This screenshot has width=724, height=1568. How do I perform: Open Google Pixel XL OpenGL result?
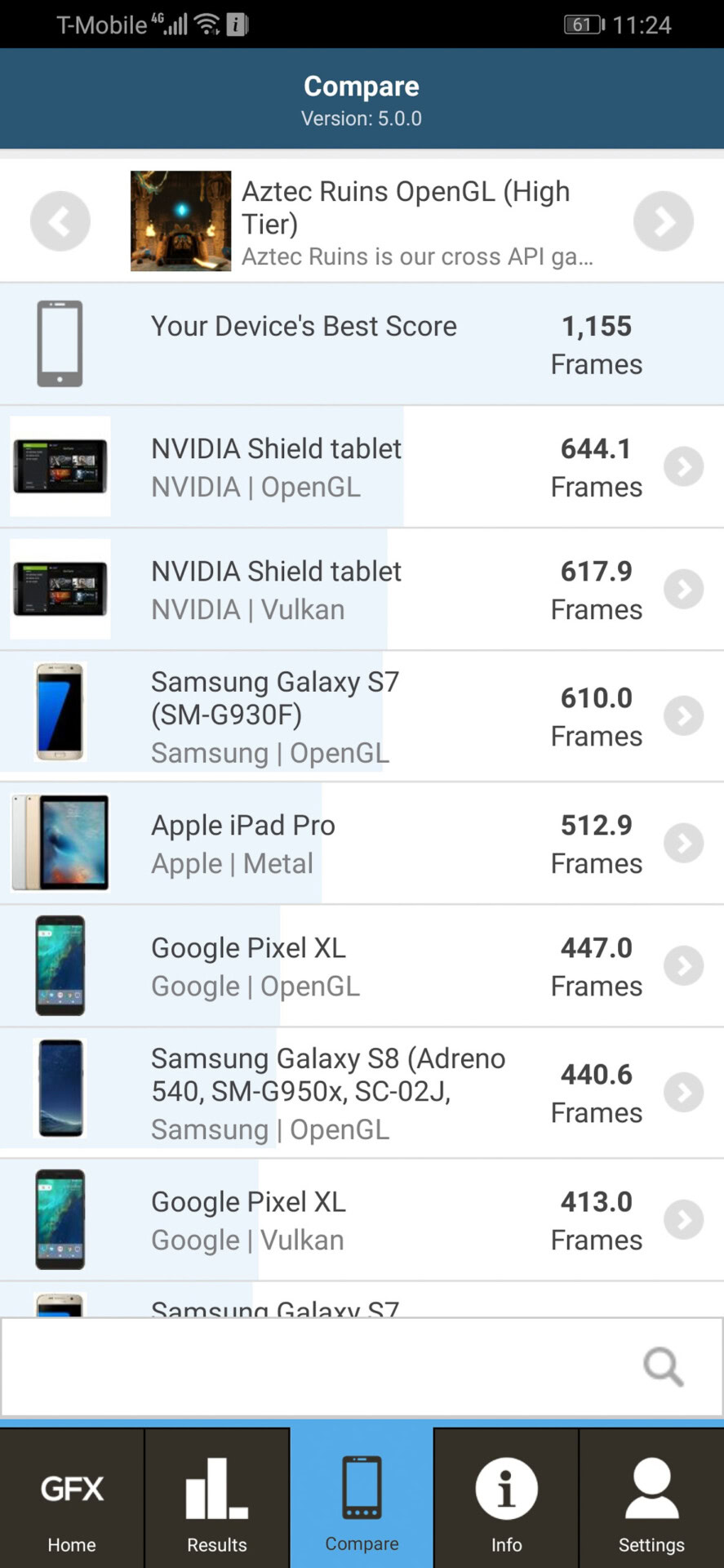coord(362,966)
